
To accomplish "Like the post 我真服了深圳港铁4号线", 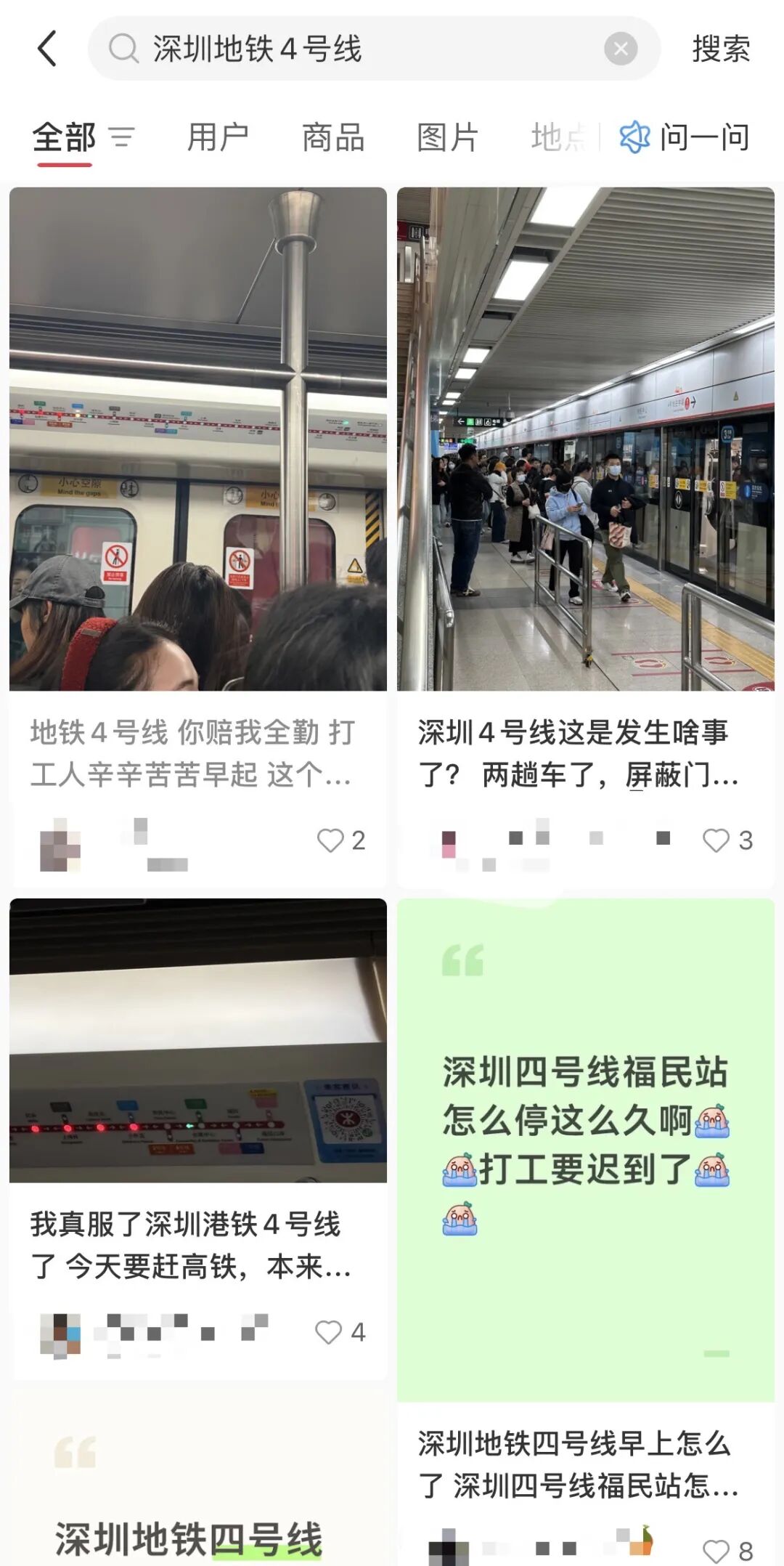I will point(328,1332).
